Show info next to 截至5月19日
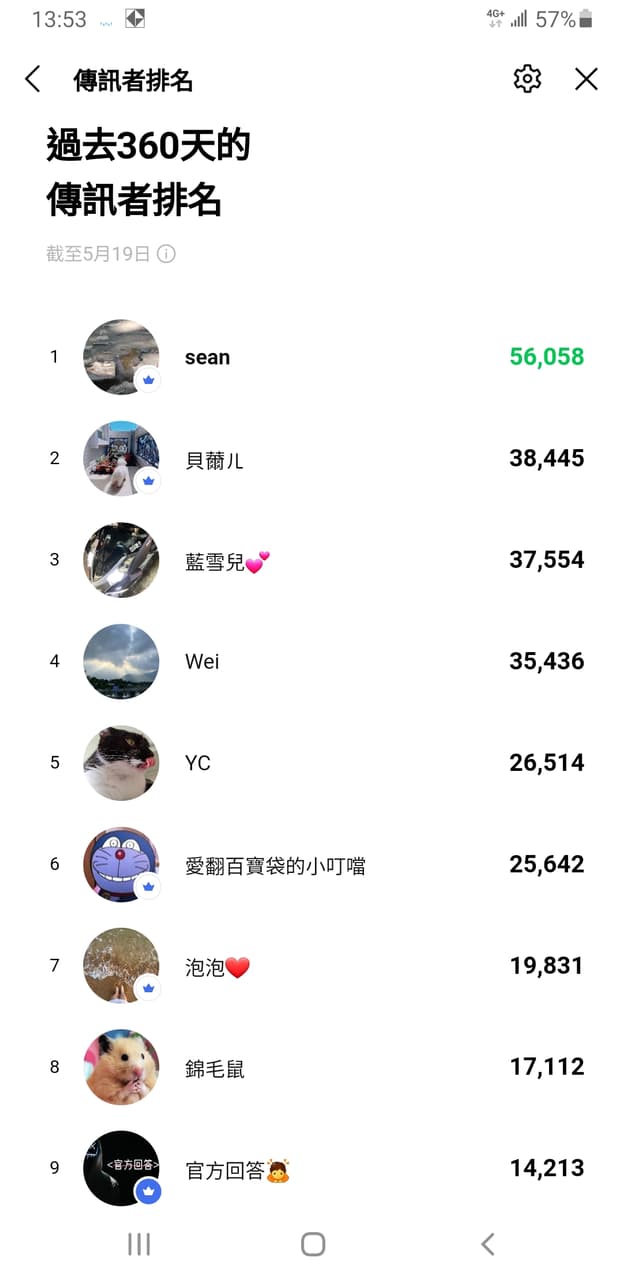This screenshot has height=1280, width=623. (166, 254)
